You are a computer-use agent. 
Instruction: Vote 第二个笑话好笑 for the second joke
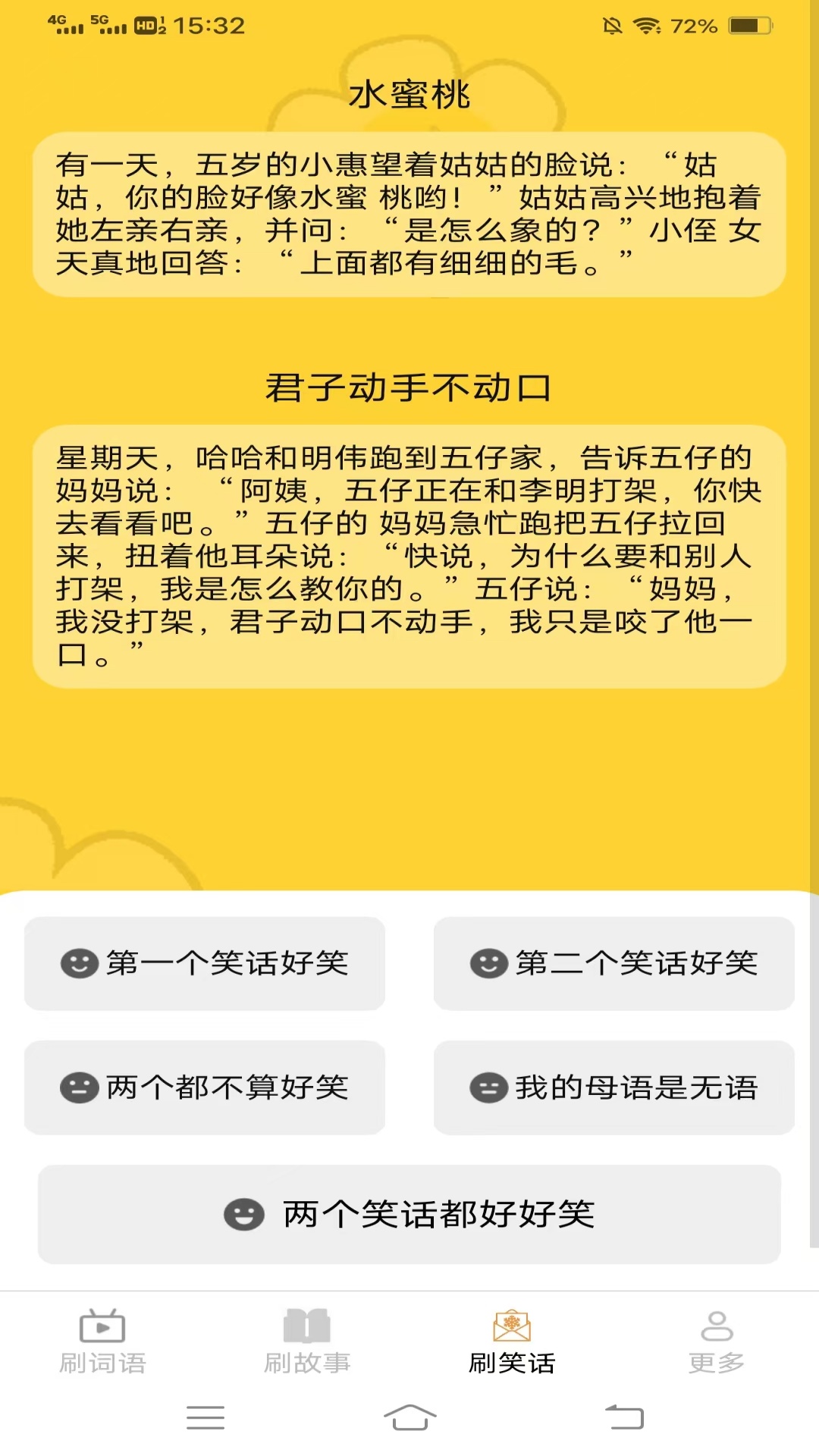[x=614, y=965]
